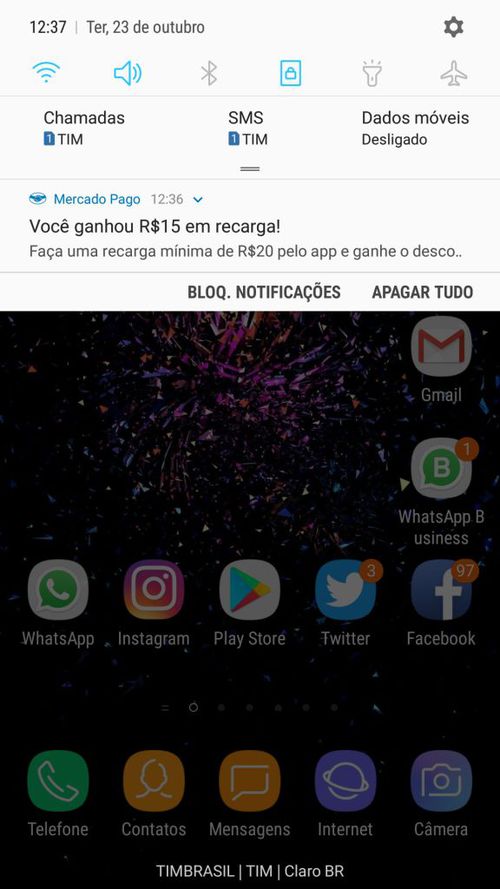Turn on the flashlight

pyautogui.click(x=372, y=73)
